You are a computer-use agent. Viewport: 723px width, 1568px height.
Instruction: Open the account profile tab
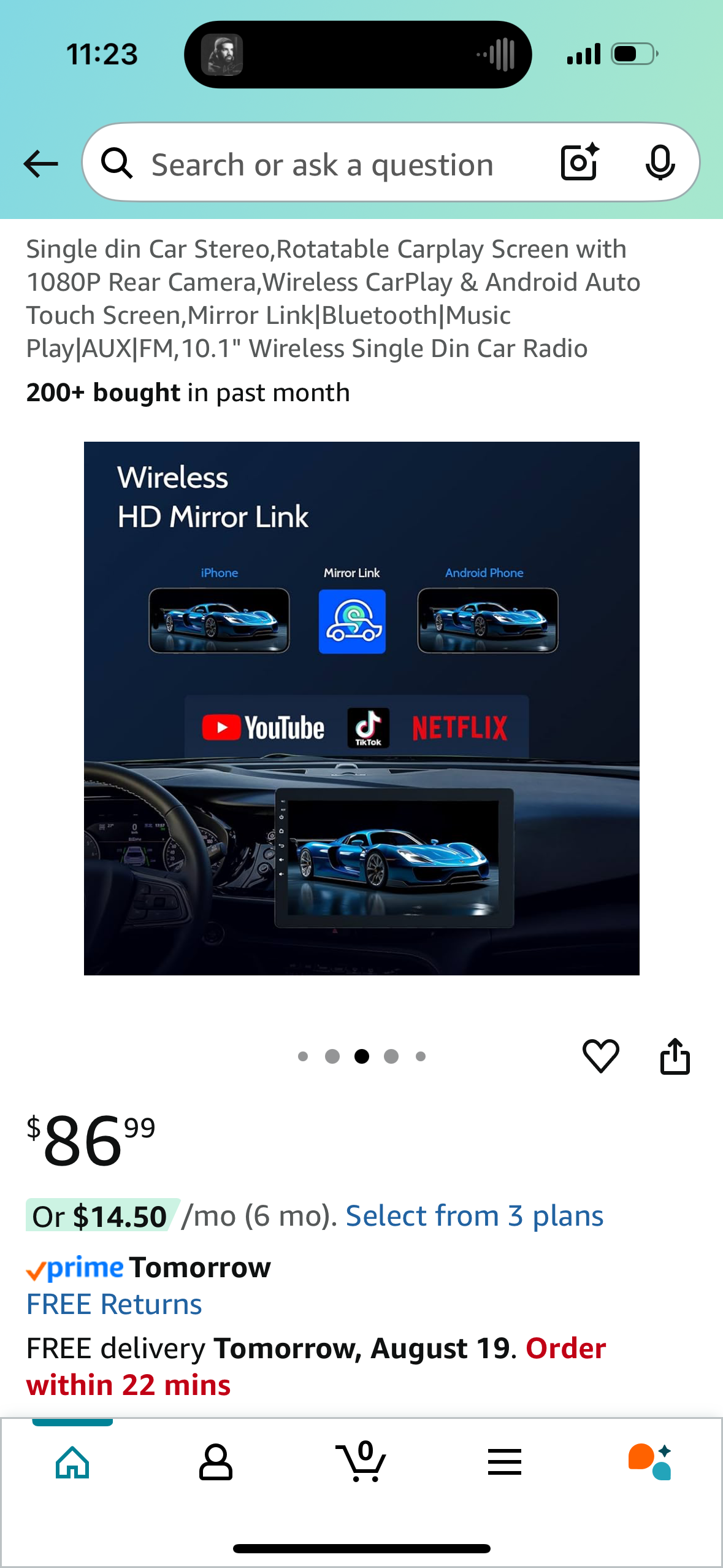click(x=215, y=1462)
